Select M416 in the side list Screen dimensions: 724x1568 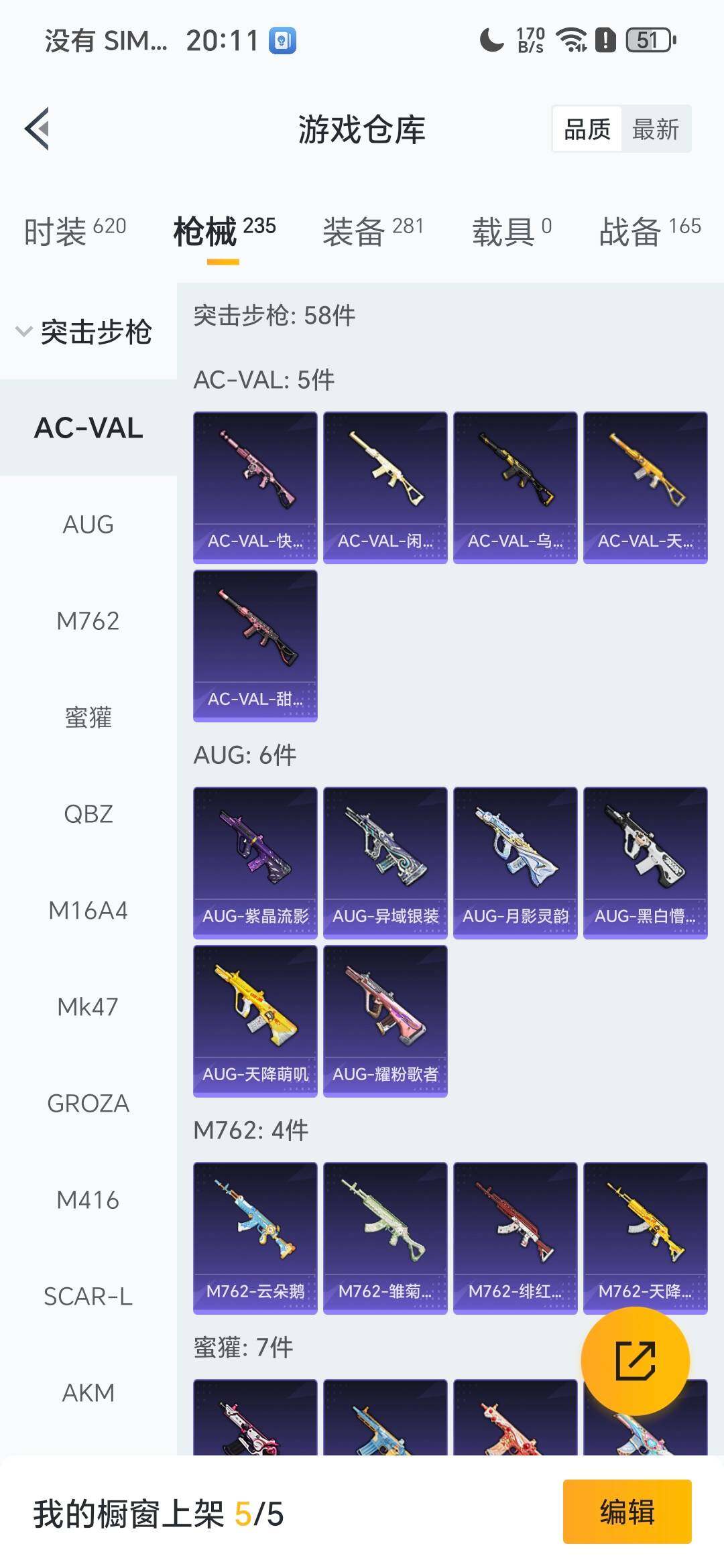(88, 1200)
